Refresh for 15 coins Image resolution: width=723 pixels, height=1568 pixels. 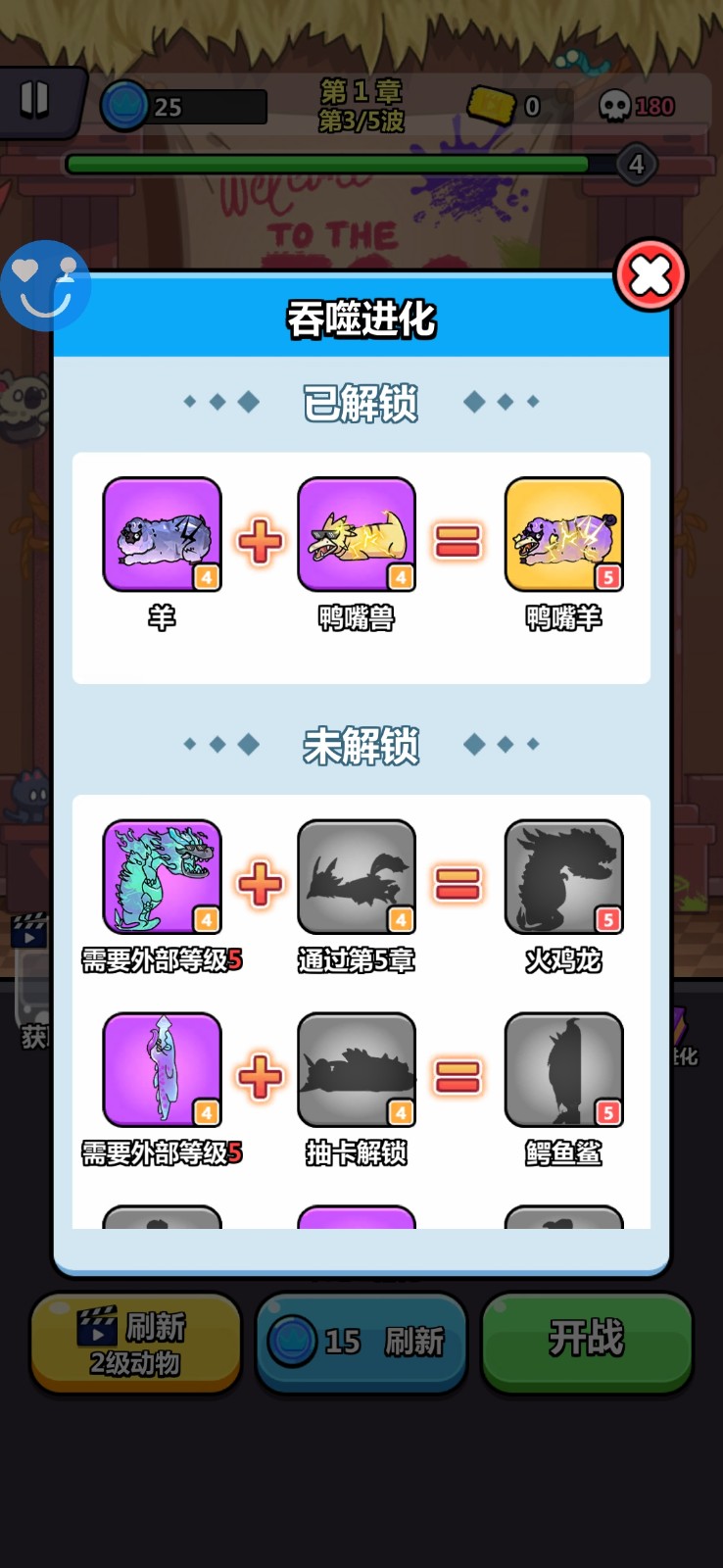point(361,1341)
